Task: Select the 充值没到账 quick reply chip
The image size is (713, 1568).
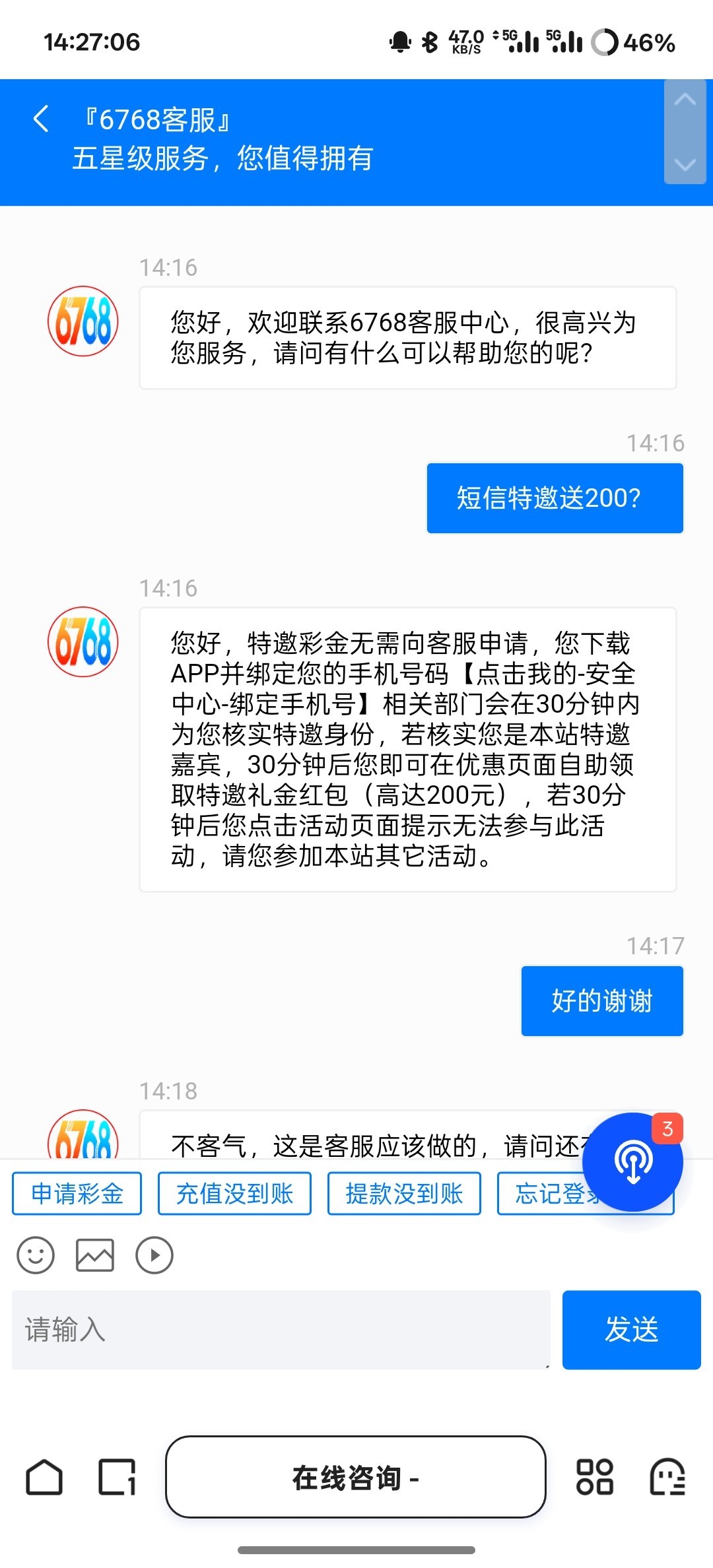Action: click(234, 1193)
